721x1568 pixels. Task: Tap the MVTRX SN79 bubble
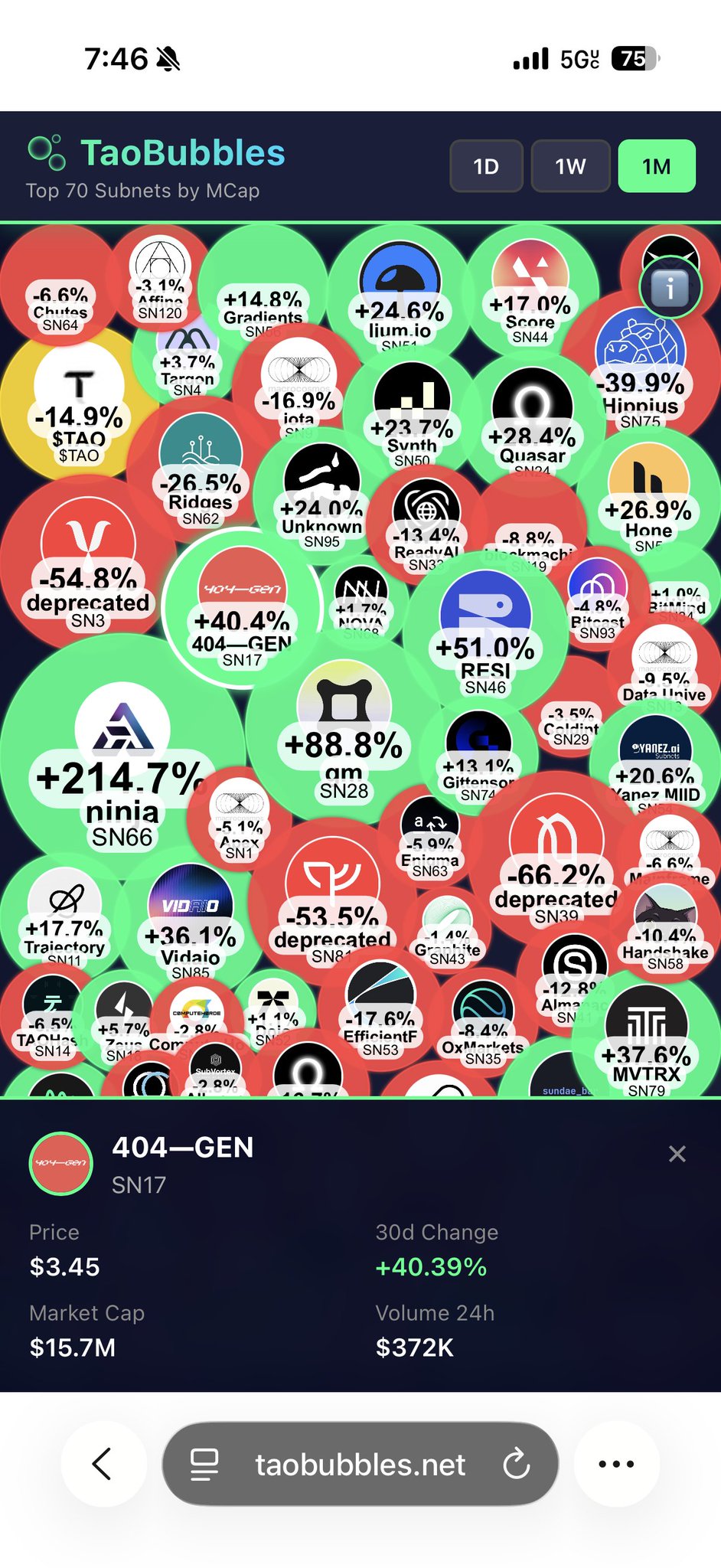pos(647,1041)
